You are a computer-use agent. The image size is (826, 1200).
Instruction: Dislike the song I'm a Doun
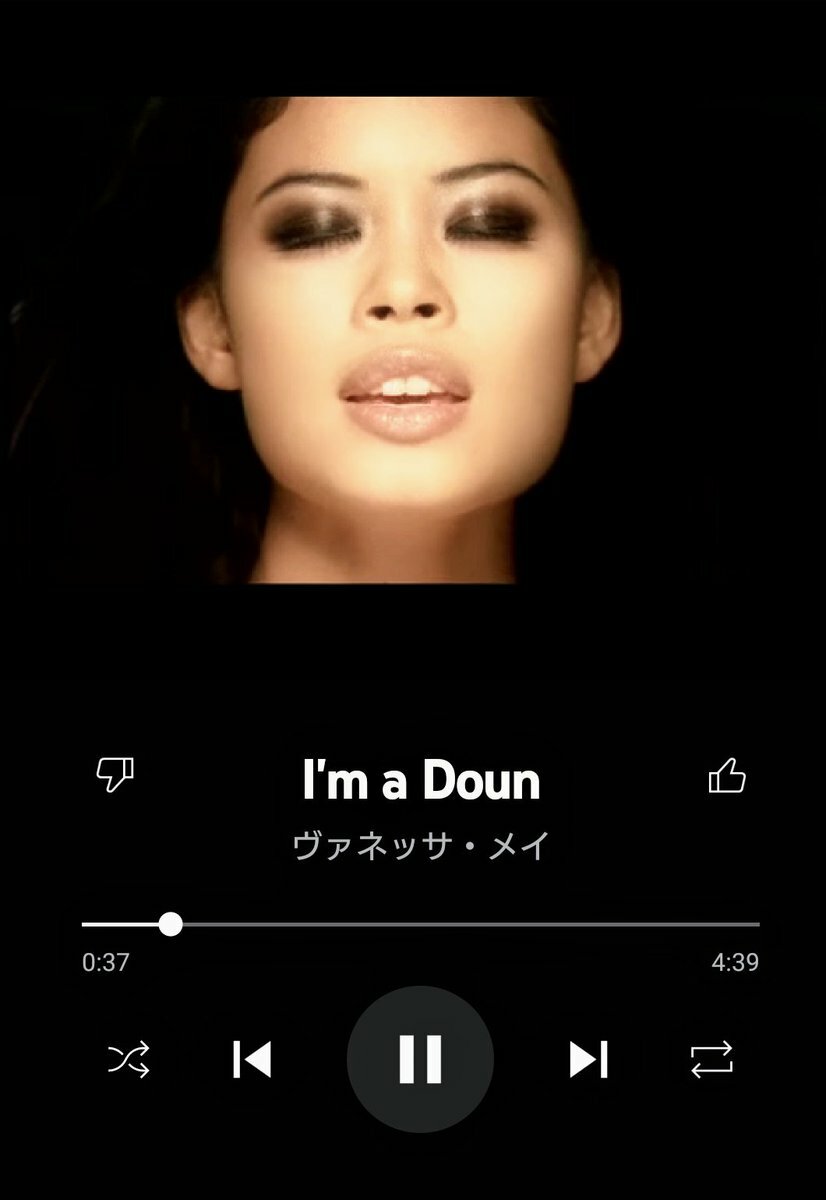115,774
